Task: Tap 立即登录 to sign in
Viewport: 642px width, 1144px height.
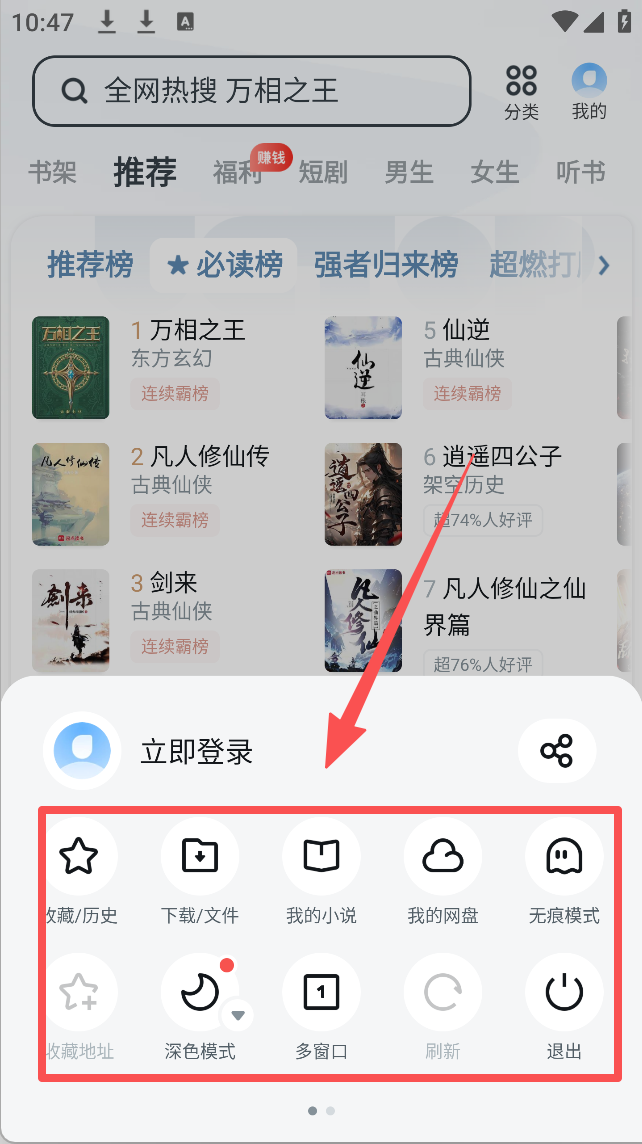Action: click(196, 752)
